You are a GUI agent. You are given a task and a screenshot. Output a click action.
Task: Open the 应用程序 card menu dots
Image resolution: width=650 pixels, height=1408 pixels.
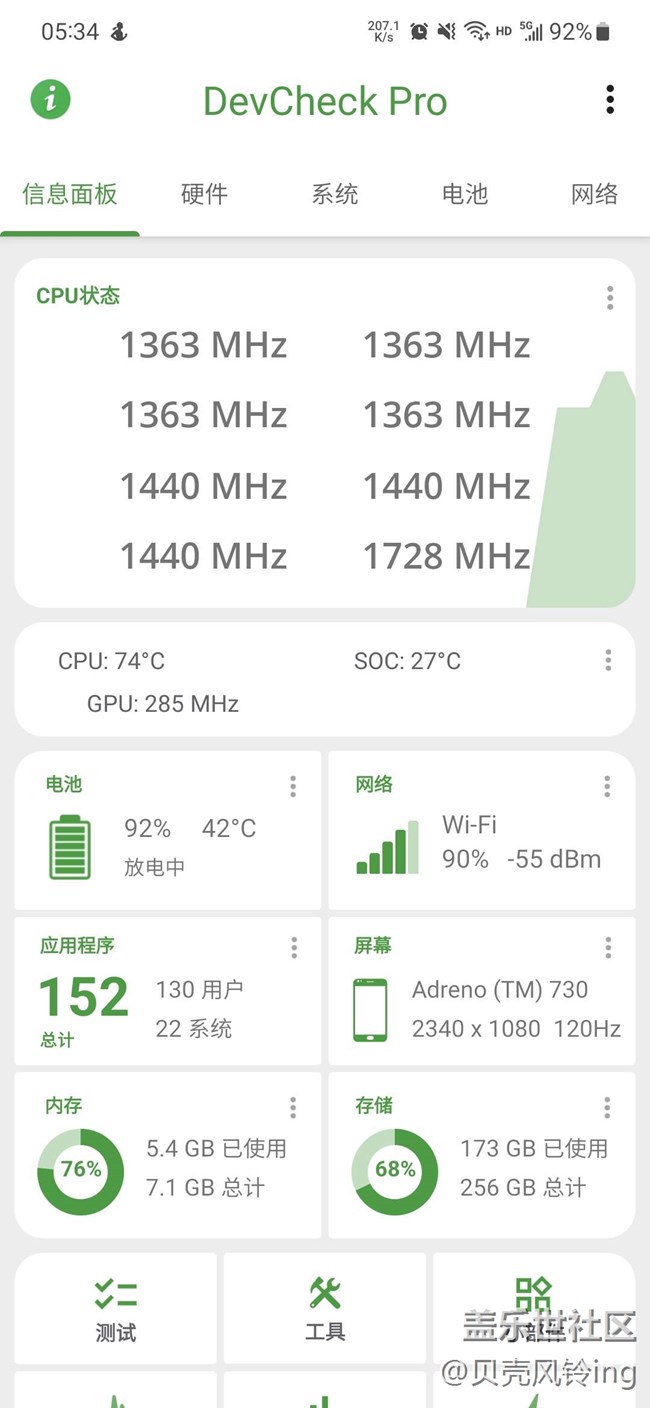[294, 947]
